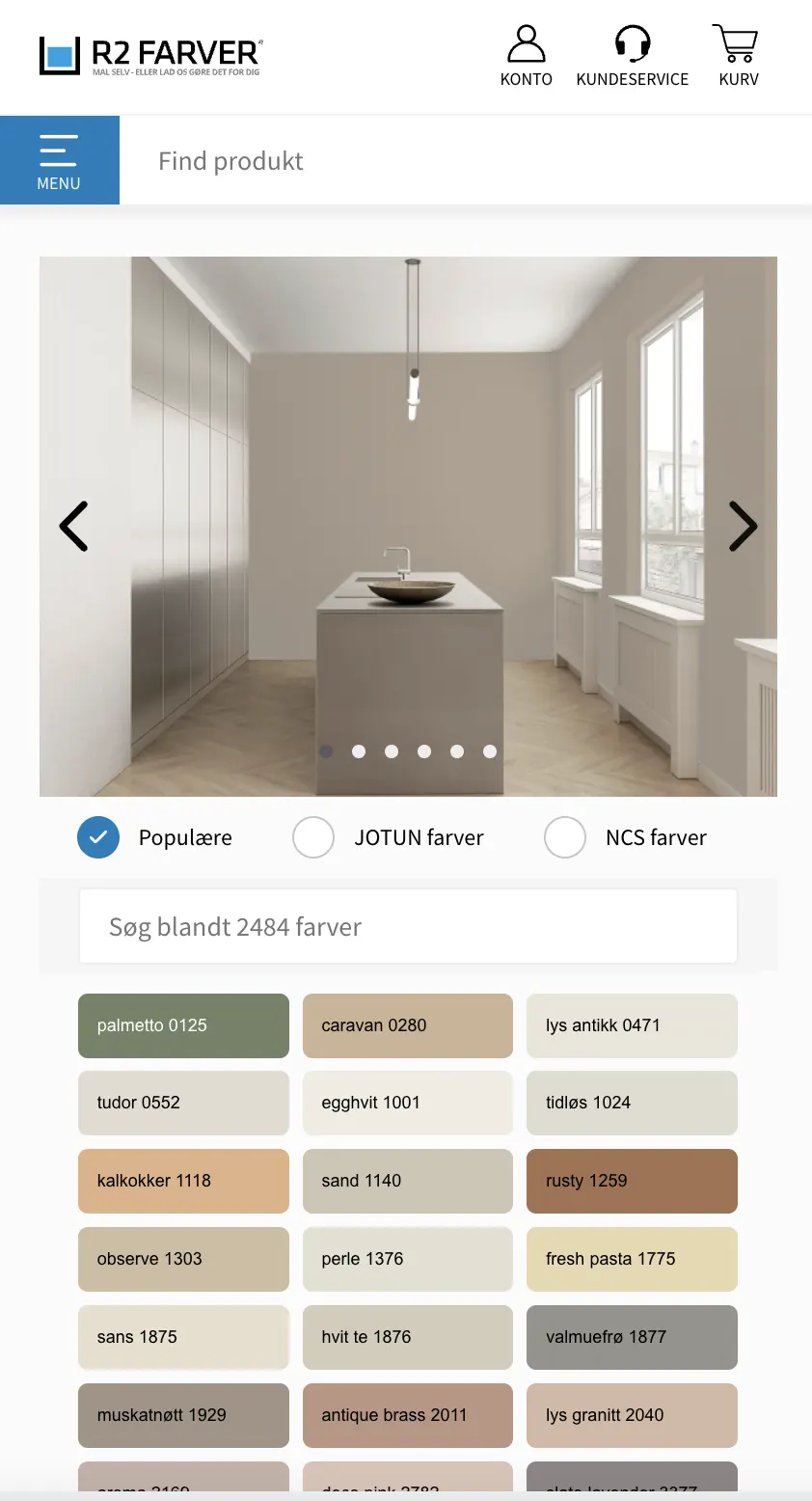Open the Konto account page
Image resolution: width=812 pixels, height=1501 pixels.
526,56
